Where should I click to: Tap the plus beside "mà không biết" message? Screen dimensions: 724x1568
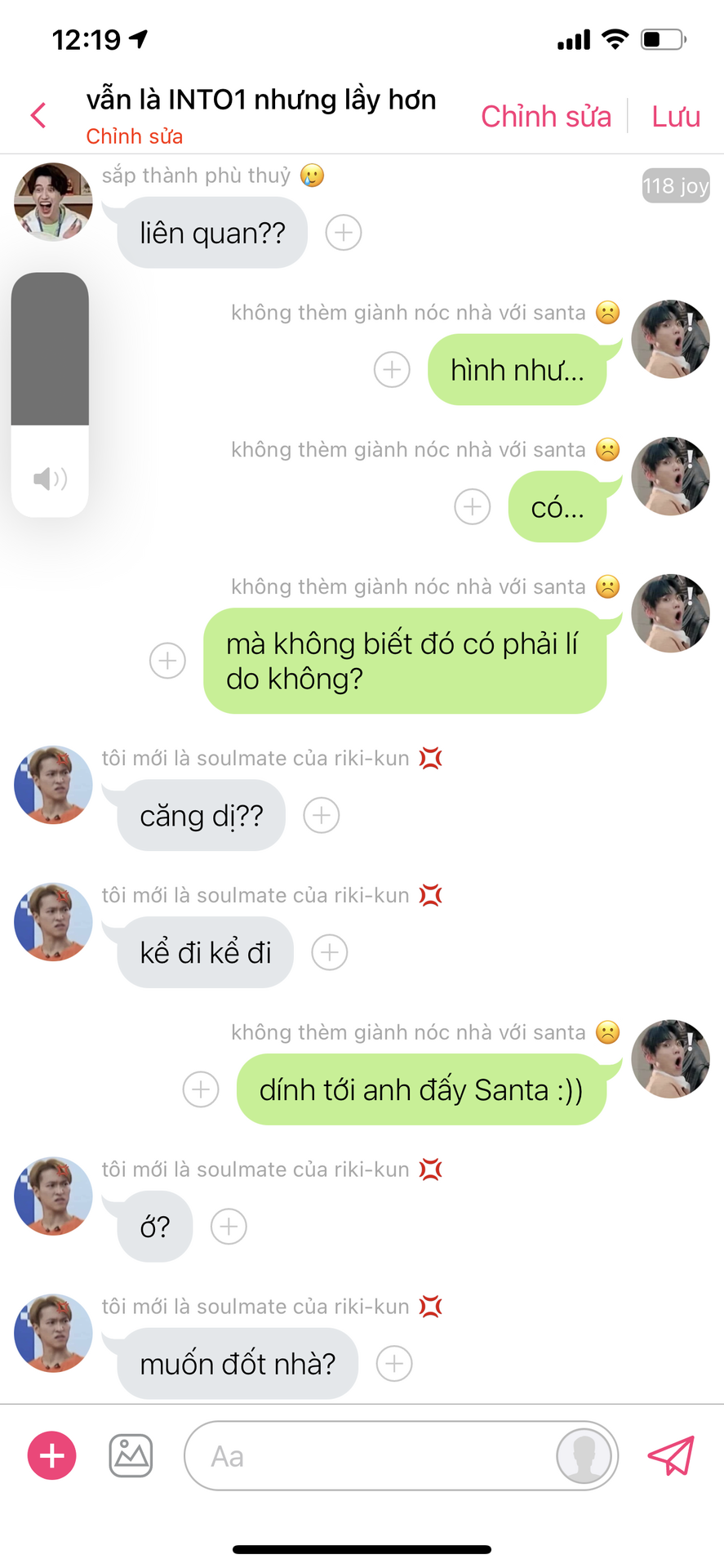tap(167, 661)
